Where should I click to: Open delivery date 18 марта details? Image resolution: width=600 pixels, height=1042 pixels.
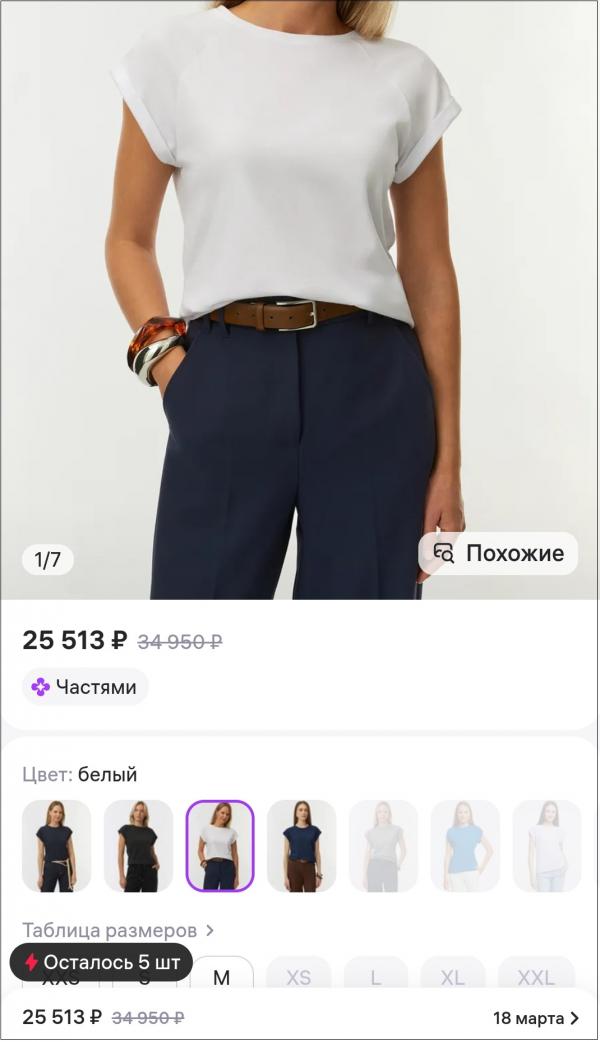coord(535,1018)
